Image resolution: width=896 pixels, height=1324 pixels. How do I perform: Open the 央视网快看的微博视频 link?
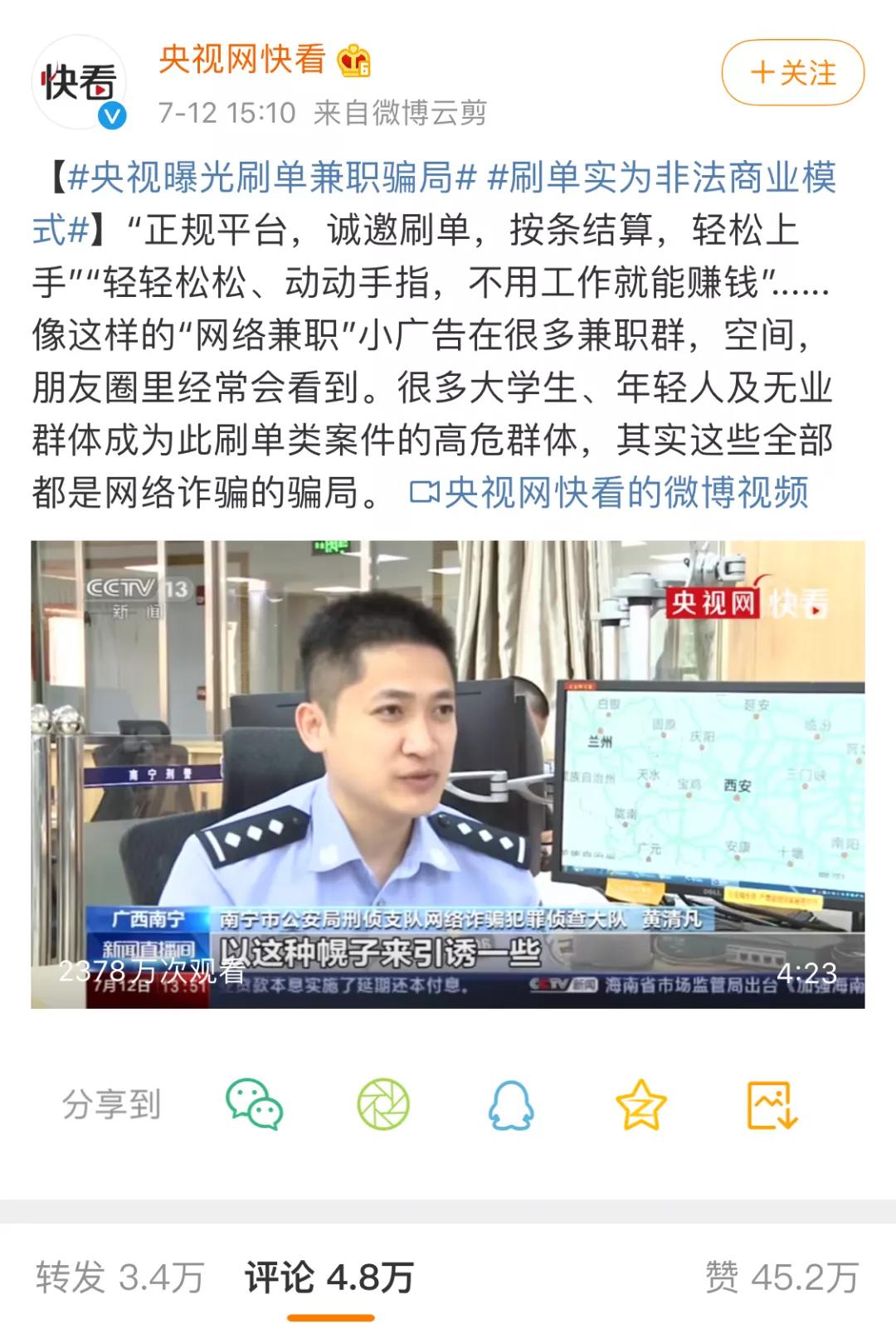pyautogui.click(x=627, y=494)
